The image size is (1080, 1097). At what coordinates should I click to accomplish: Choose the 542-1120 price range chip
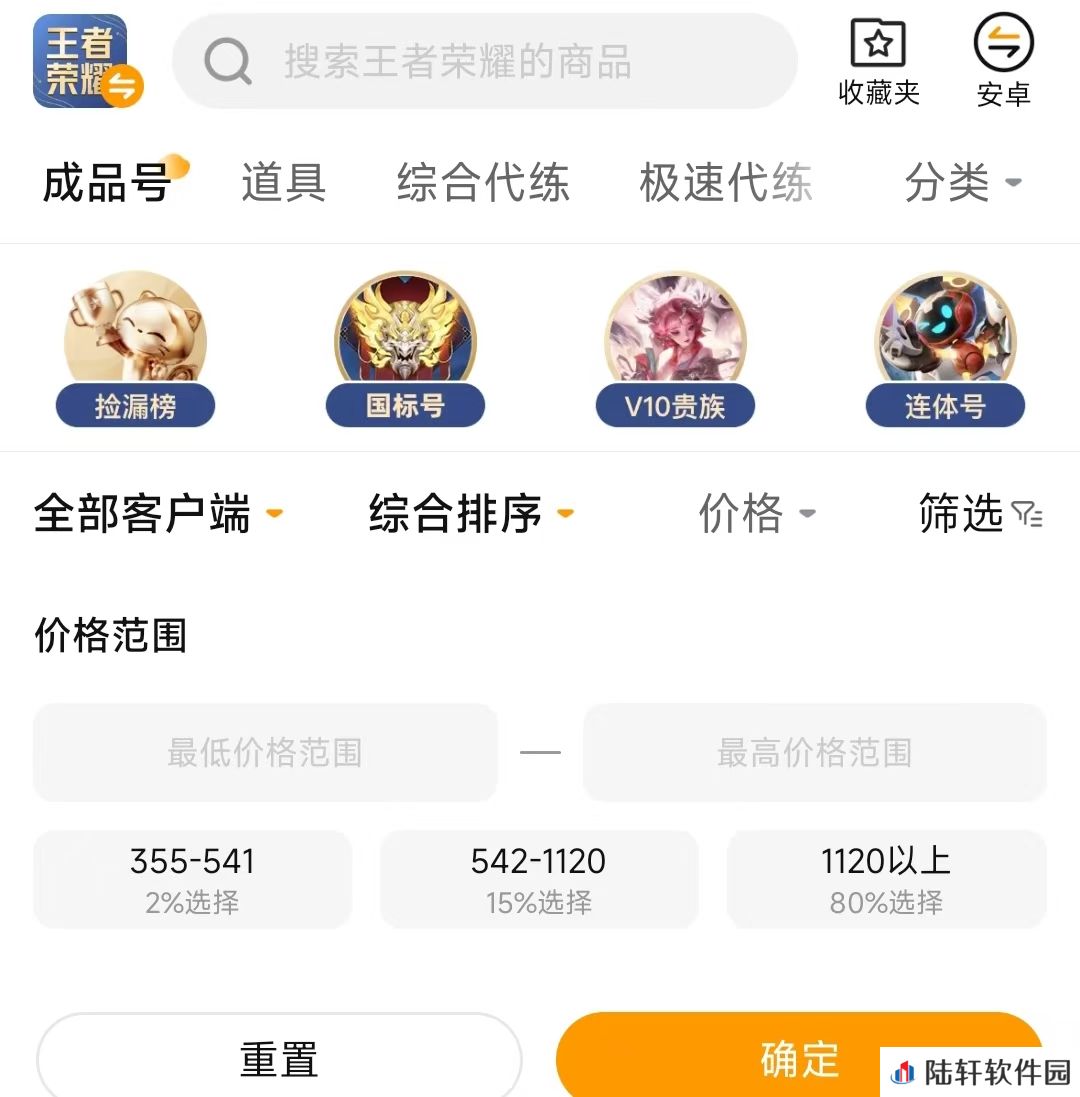coord(539,879)
